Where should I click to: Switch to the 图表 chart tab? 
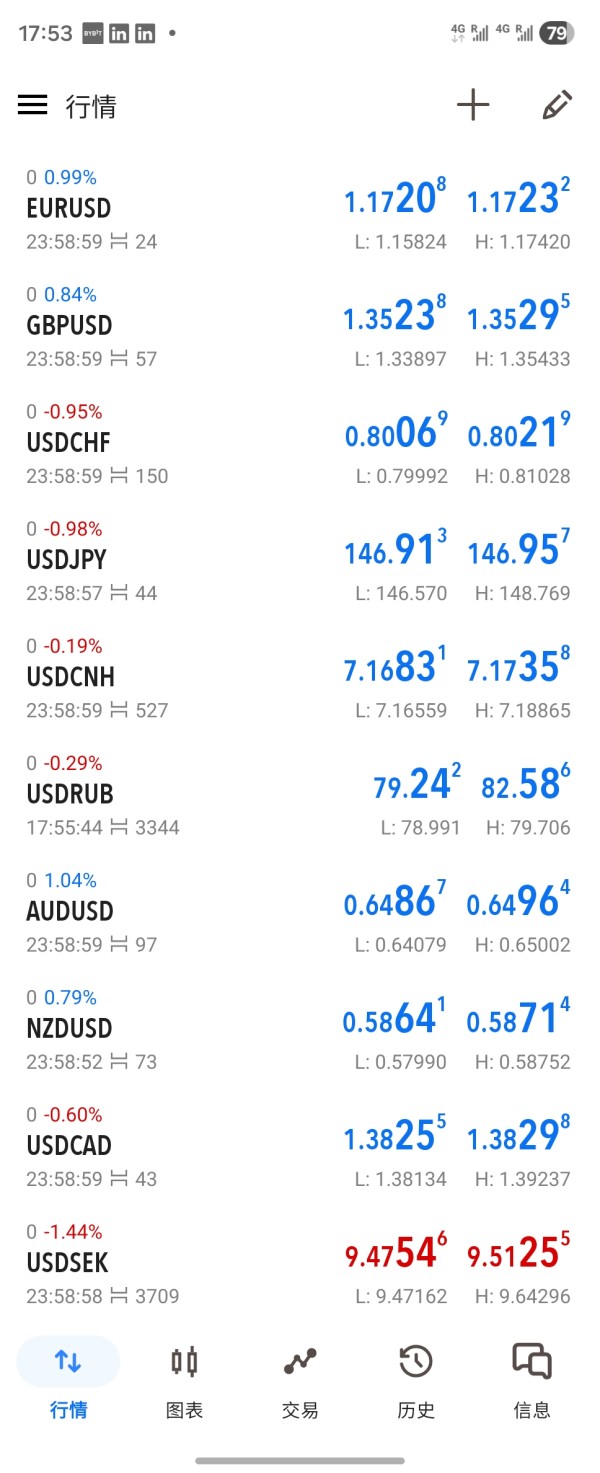pyautogui.click(x=184, y=1380)
